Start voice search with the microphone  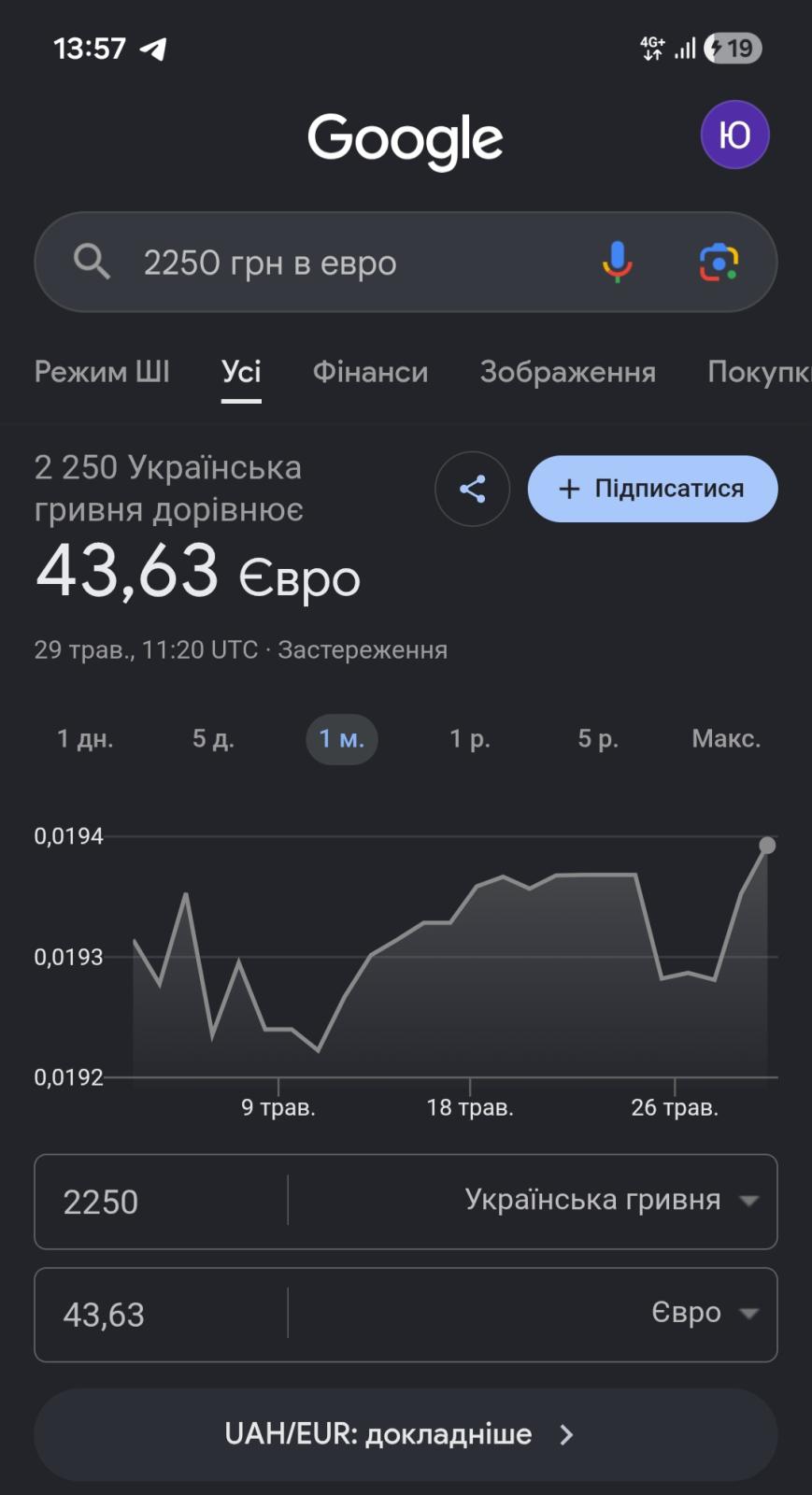coord(617,263)
